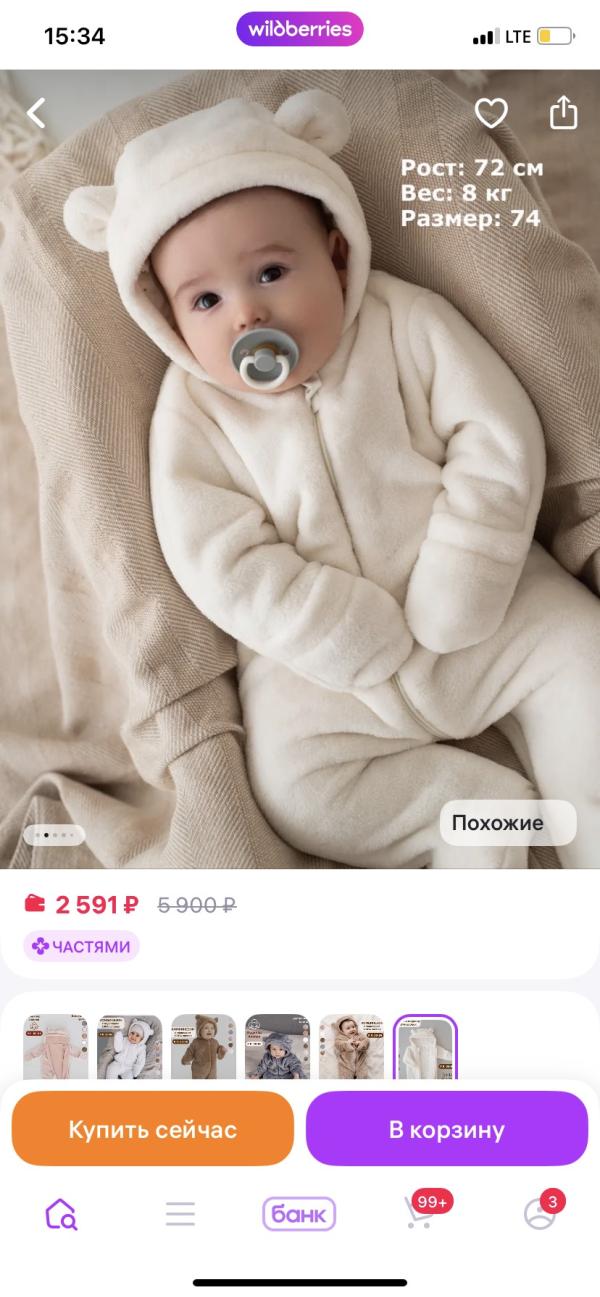Open the Частями installment chip
Viewport: 600px width, 1297px height.
[x=81, y=946]
